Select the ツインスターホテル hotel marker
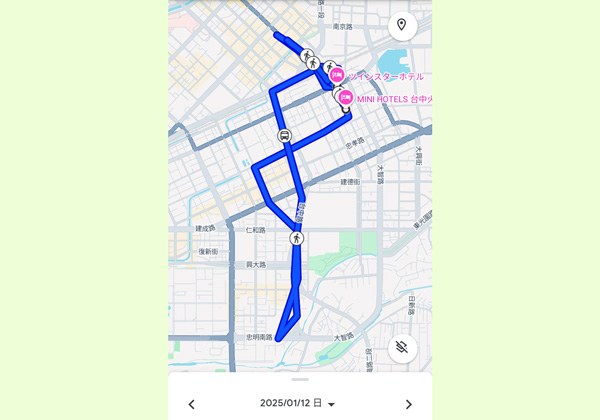This screenshot has width=600, height=420. [x=337, y=75]
